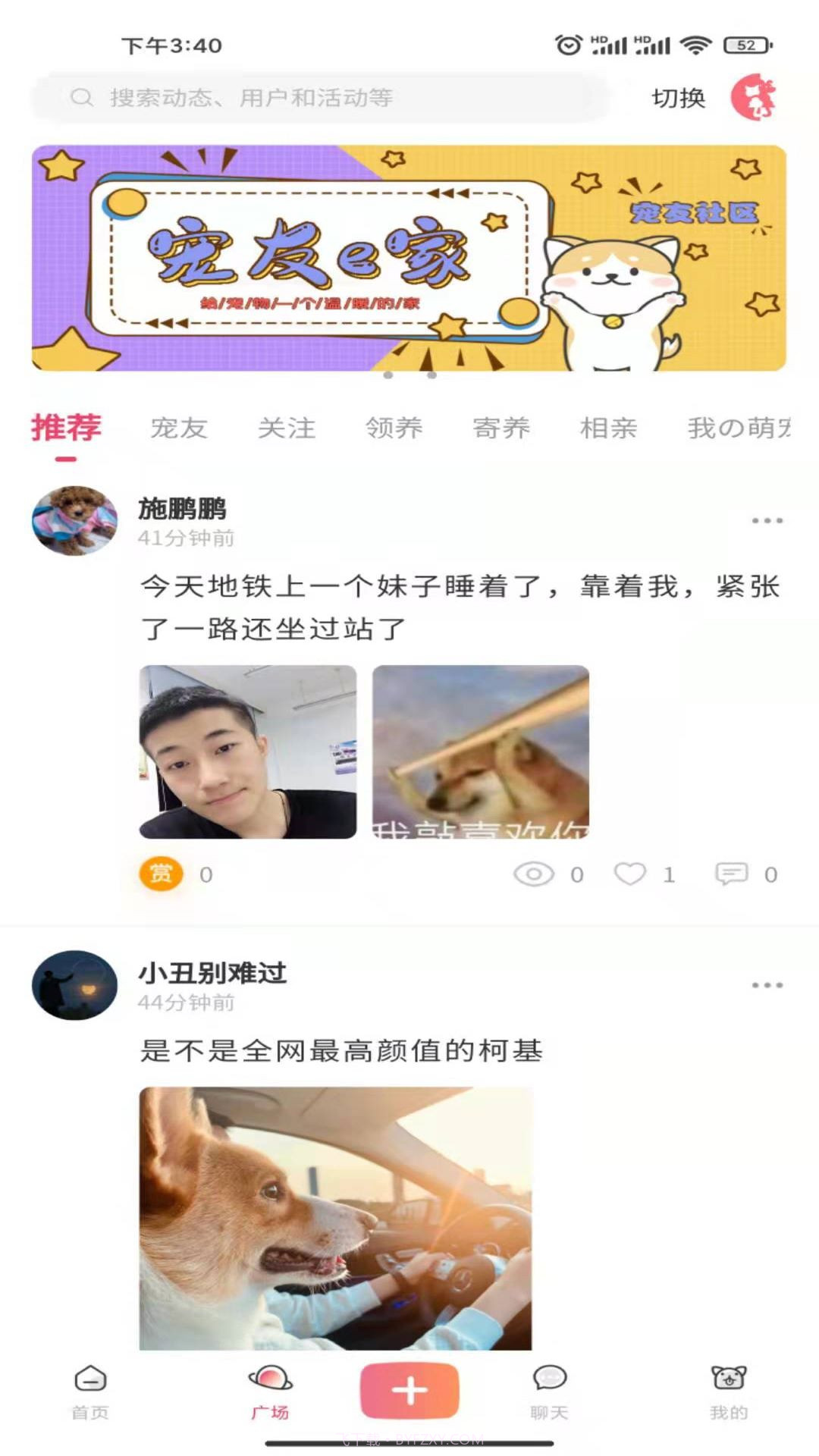Open comments on 施鹏鹏's post
Viewport: 819px width, 1456px height.
tap(730, 873)
